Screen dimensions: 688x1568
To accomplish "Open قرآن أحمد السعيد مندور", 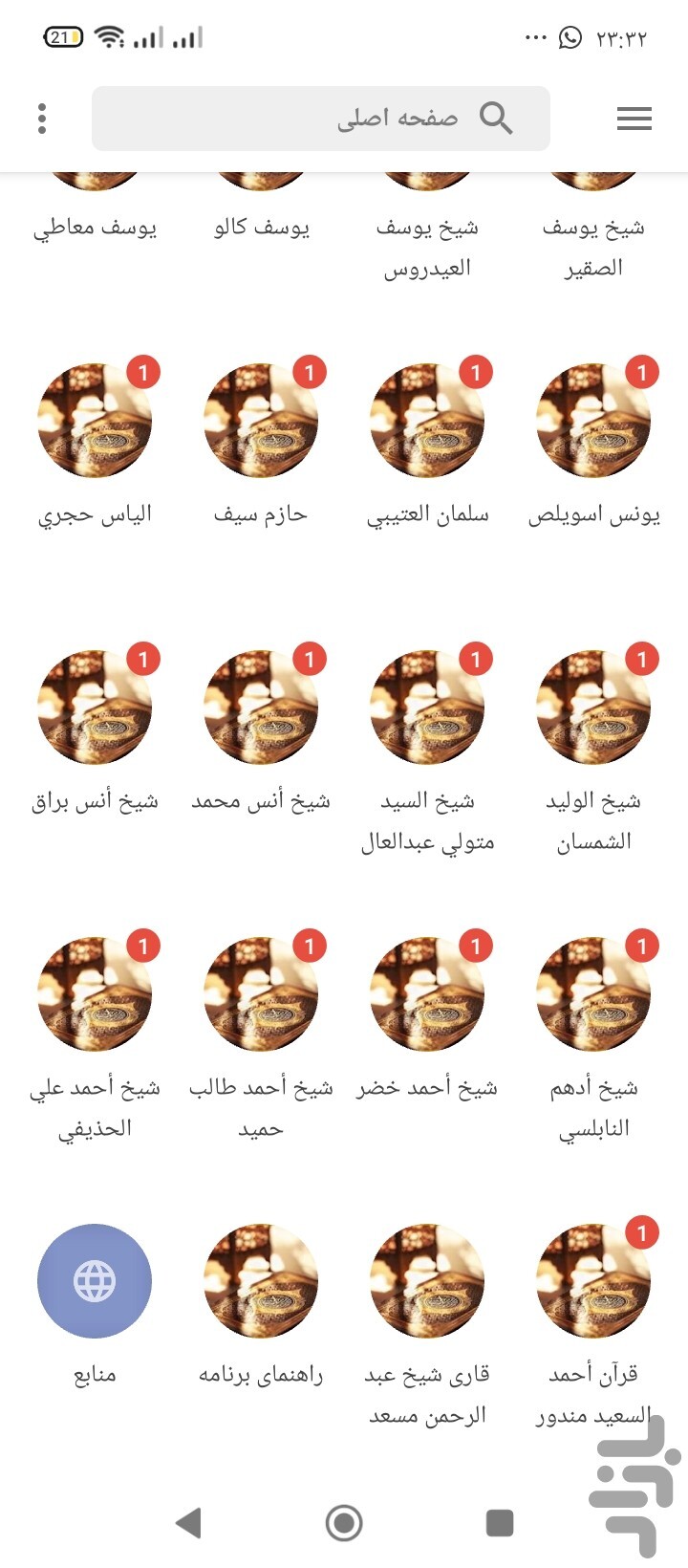I will click(x=593, y=1282).
